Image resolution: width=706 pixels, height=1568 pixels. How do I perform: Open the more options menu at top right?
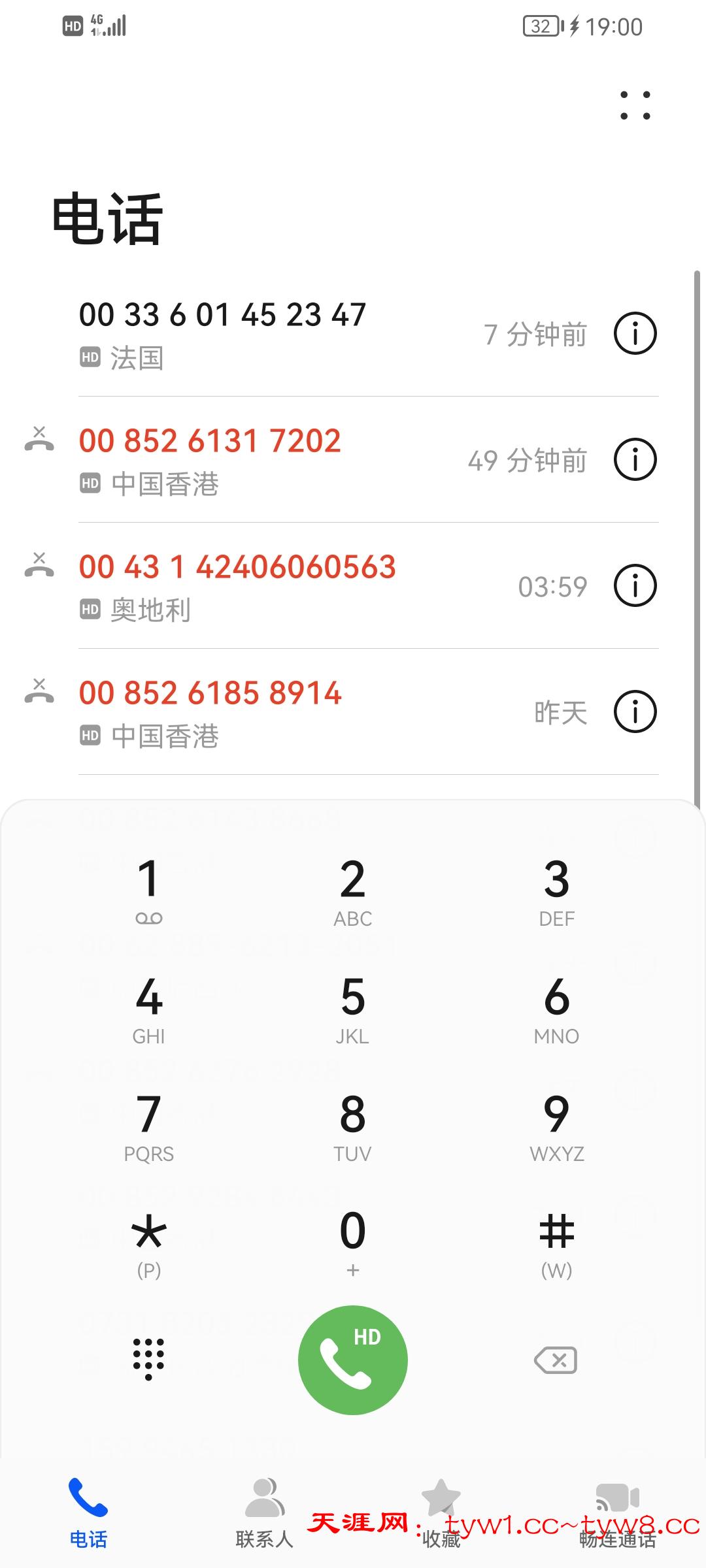635,105
